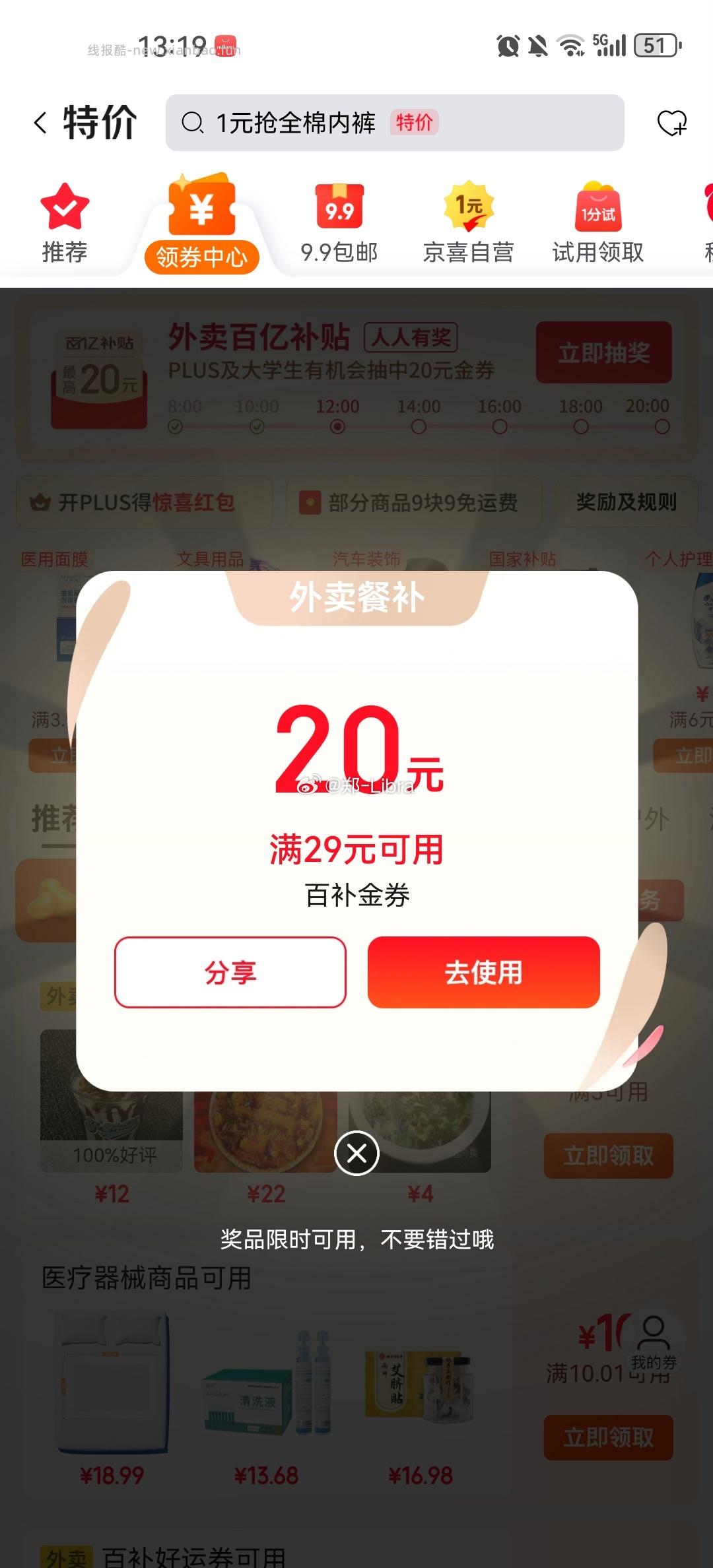Screen dimensions: 713x1568
Task: Tap the 9.9包邮 red packet icon
Action: coord(339,207)
